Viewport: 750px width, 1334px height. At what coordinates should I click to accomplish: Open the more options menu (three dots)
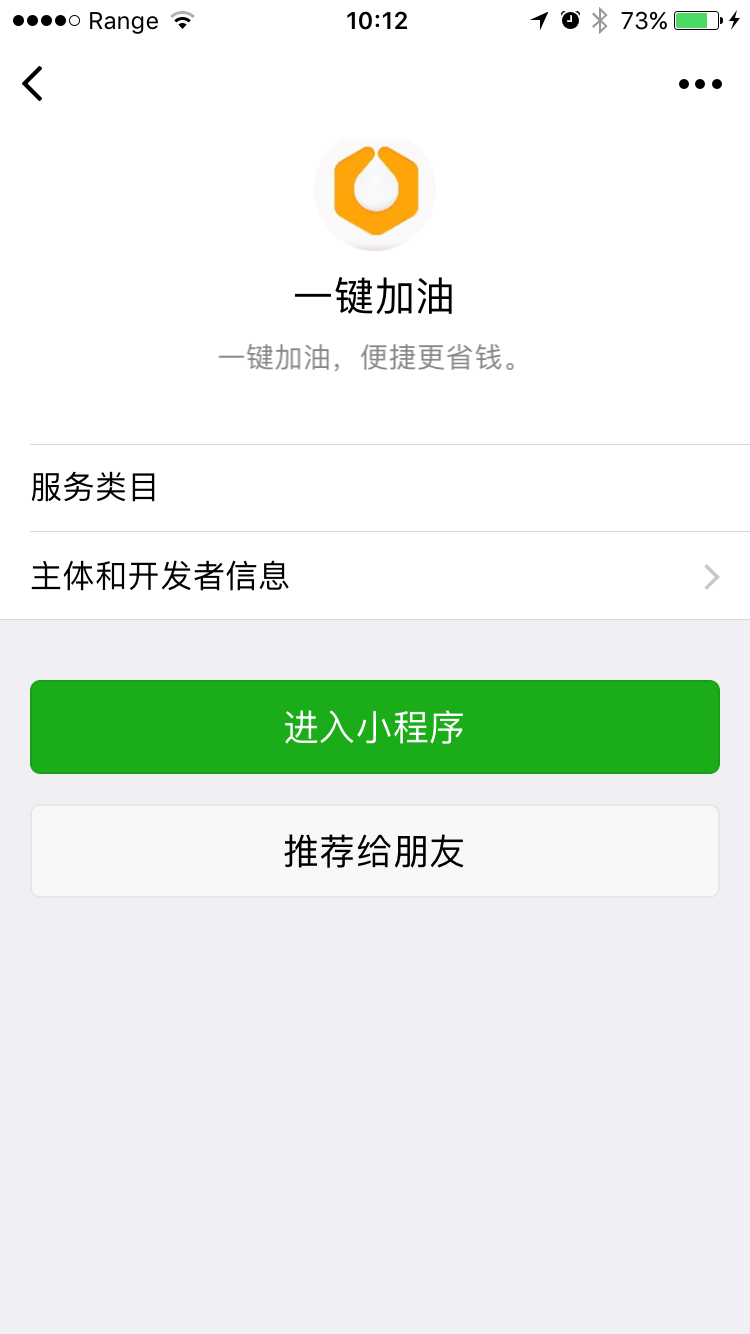[699, 84]
